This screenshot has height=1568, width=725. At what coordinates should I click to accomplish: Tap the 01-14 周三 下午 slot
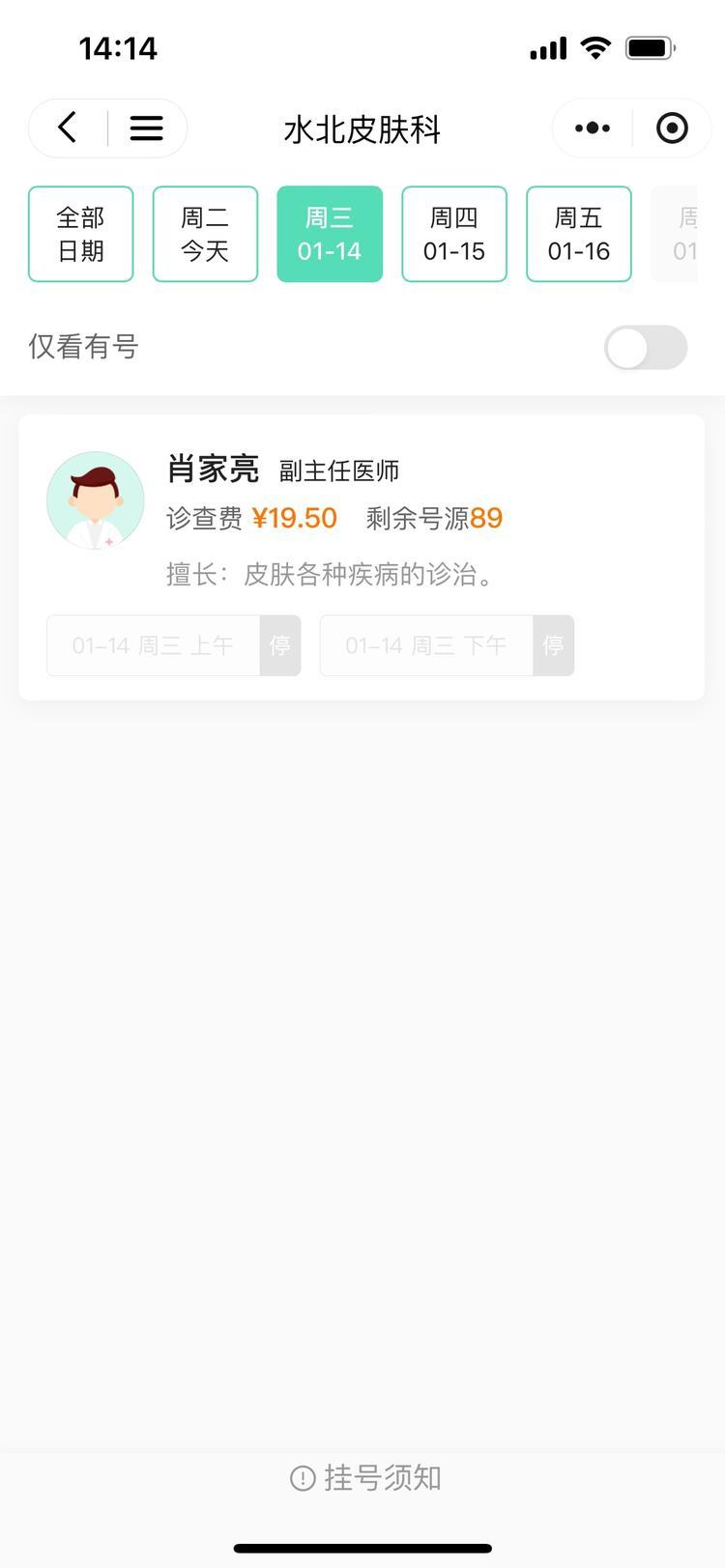coord(447,645)
